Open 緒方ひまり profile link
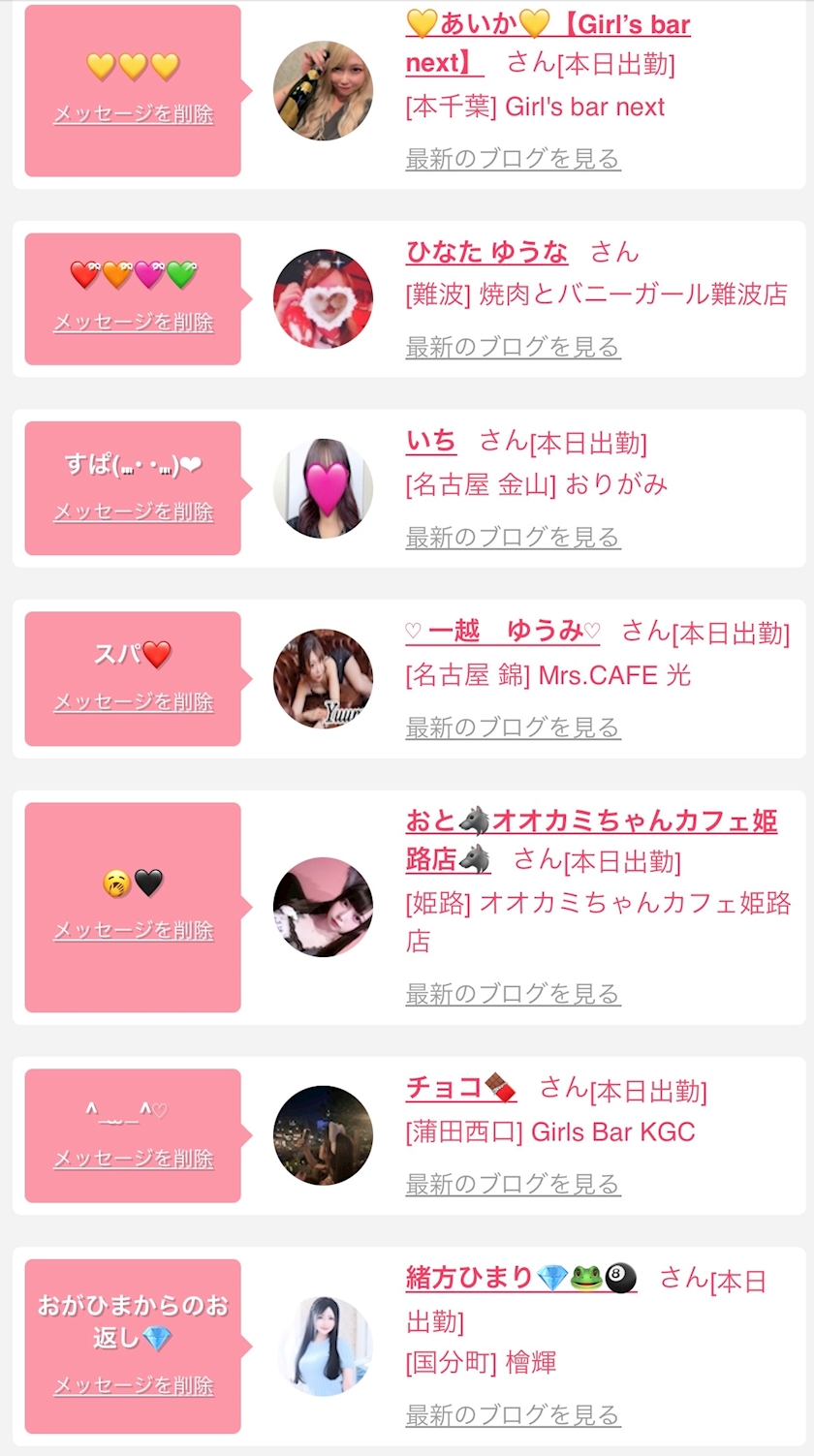 520,1278
